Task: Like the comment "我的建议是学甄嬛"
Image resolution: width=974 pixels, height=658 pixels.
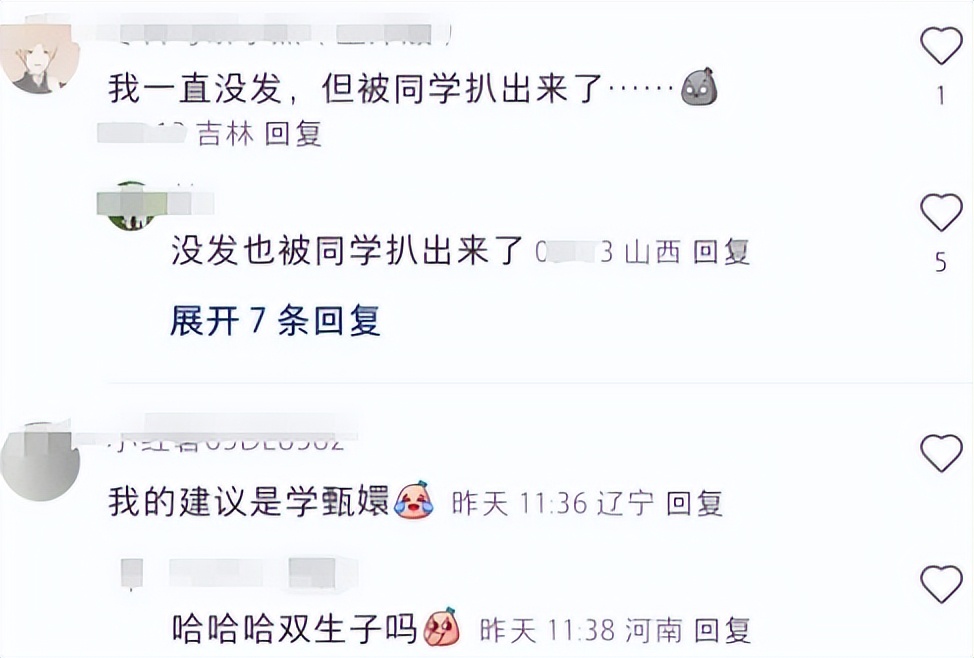Action: pyautogui.click(x=940, y=454)
